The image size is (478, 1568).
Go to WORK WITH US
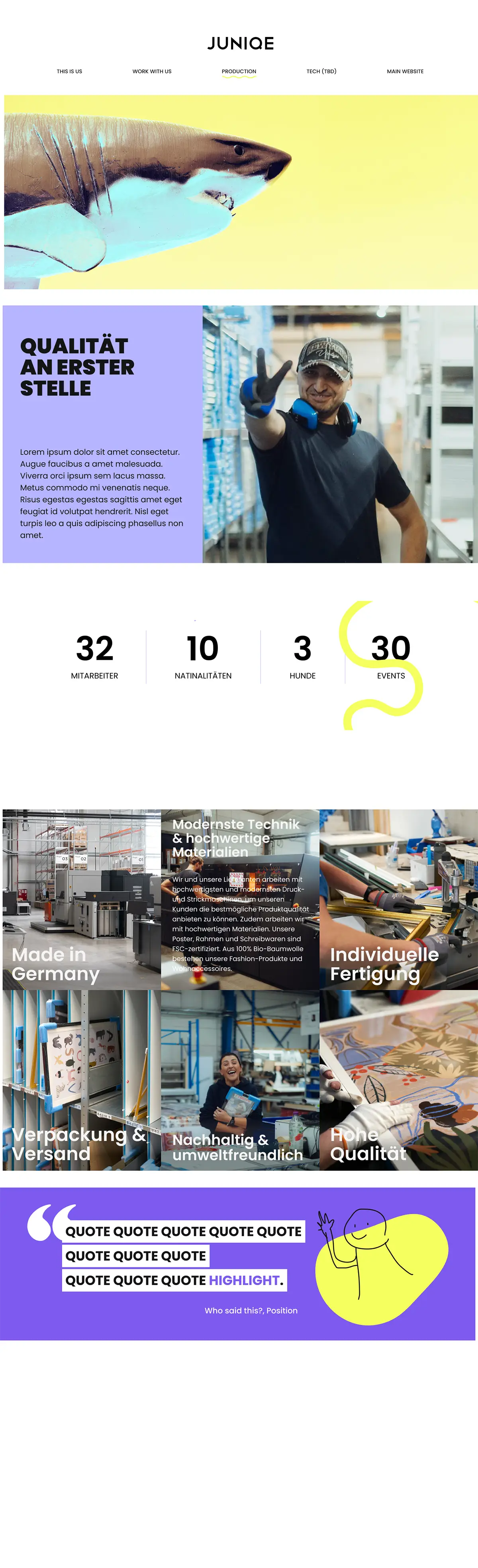(152, 72)
